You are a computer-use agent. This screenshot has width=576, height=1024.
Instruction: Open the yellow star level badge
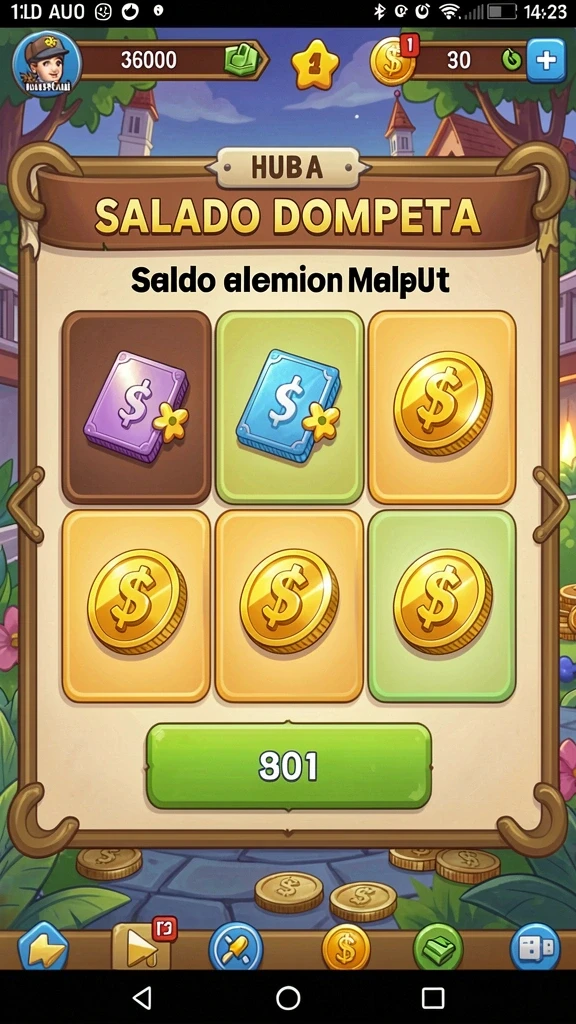point(315,64)
